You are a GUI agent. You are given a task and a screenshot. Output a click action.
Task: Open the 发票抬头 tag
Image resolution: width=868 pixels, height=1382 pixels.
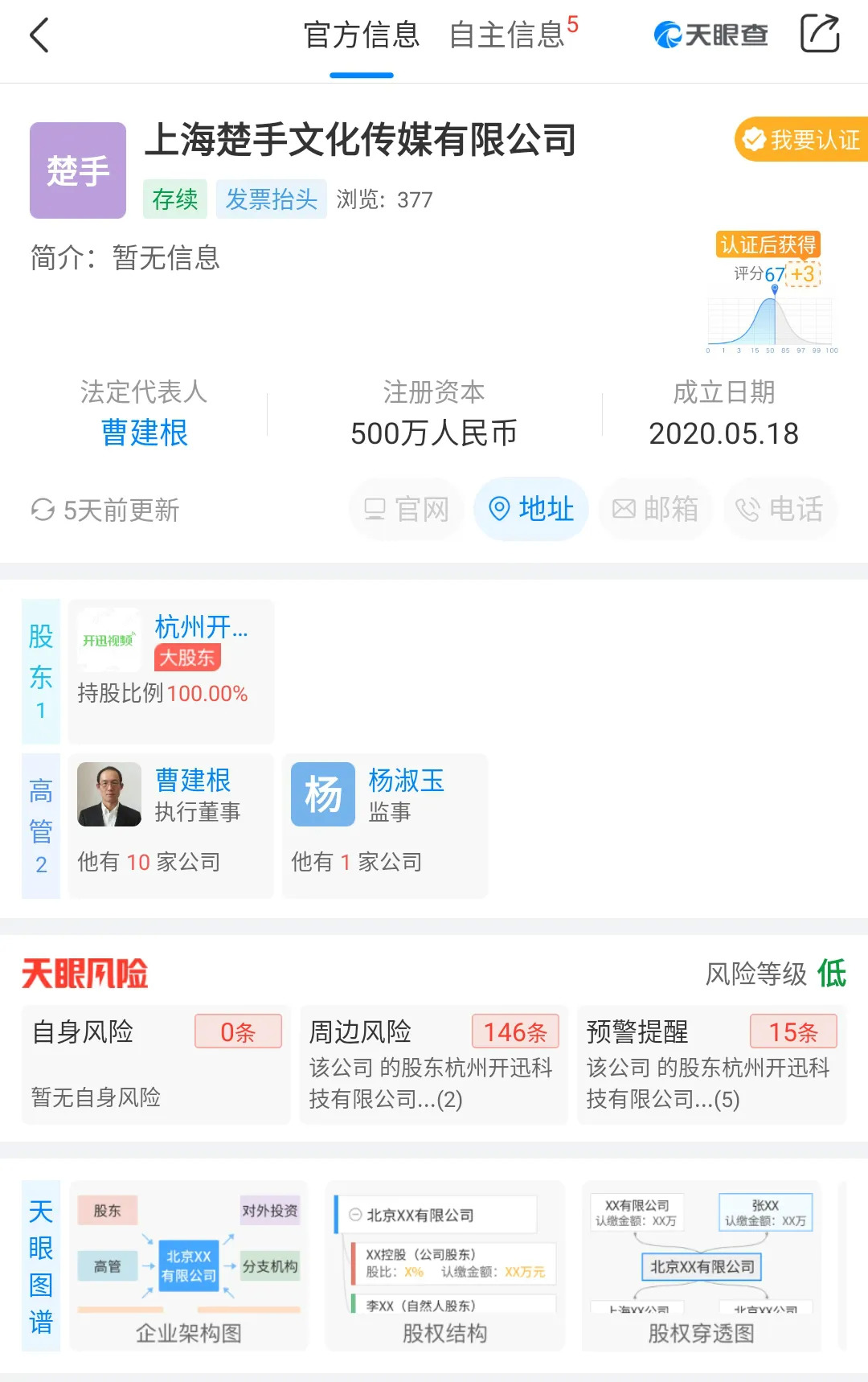pyautogui.click(x=271, y=199)
